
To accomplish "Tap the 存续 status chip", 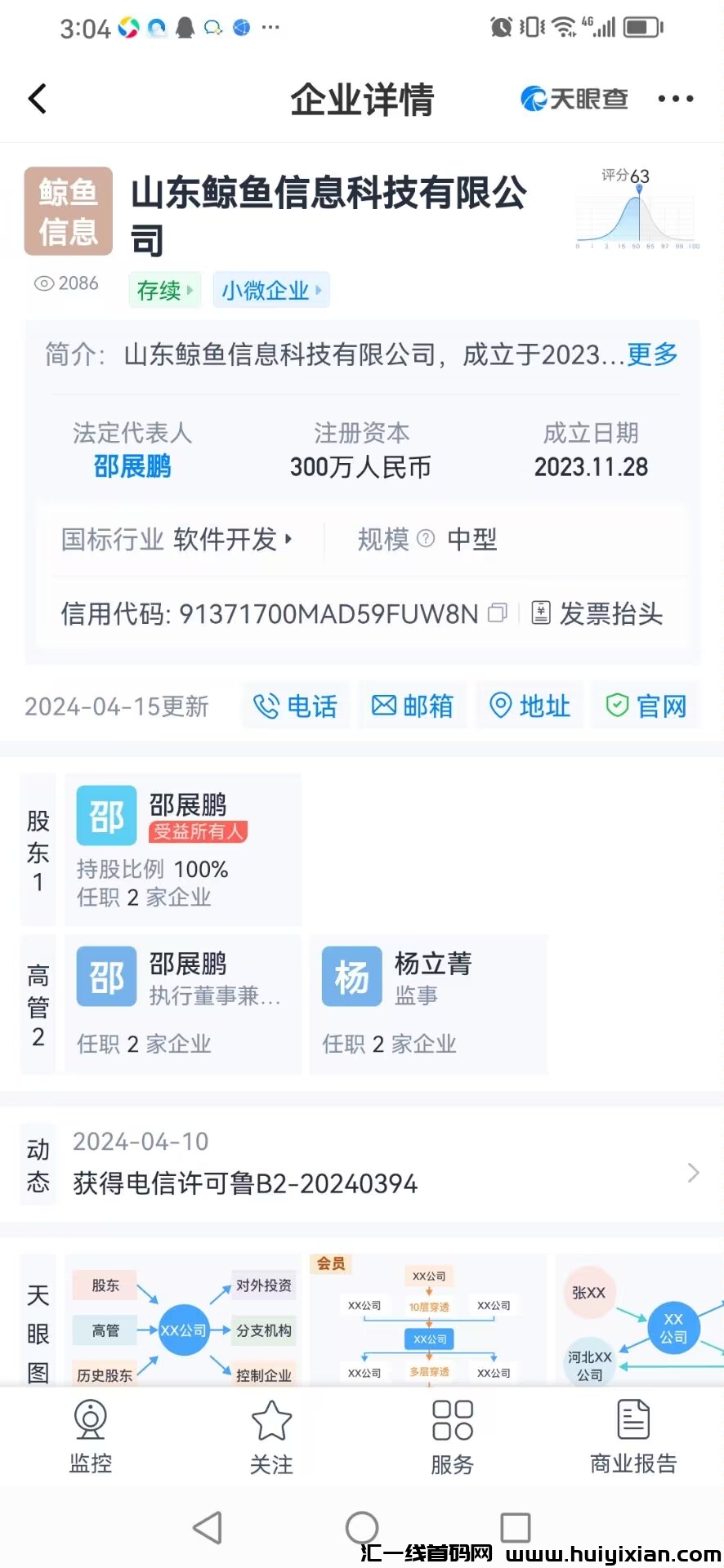I will [x=164, y=290].
